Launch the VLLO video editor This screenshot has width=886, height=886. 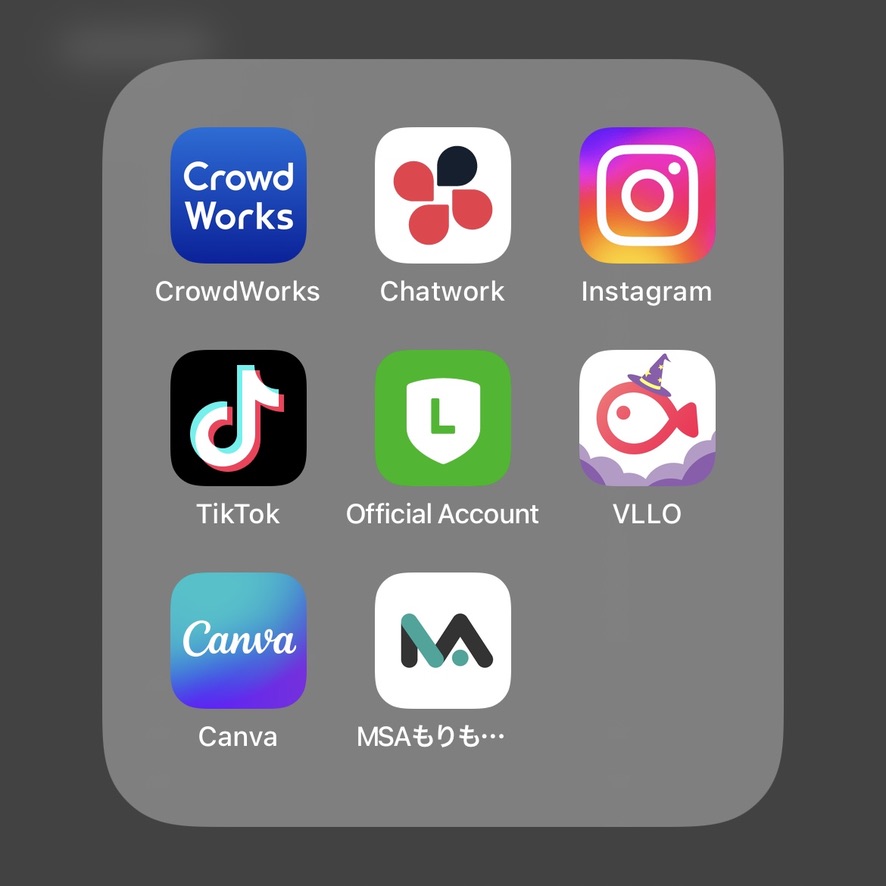[647, 418]
